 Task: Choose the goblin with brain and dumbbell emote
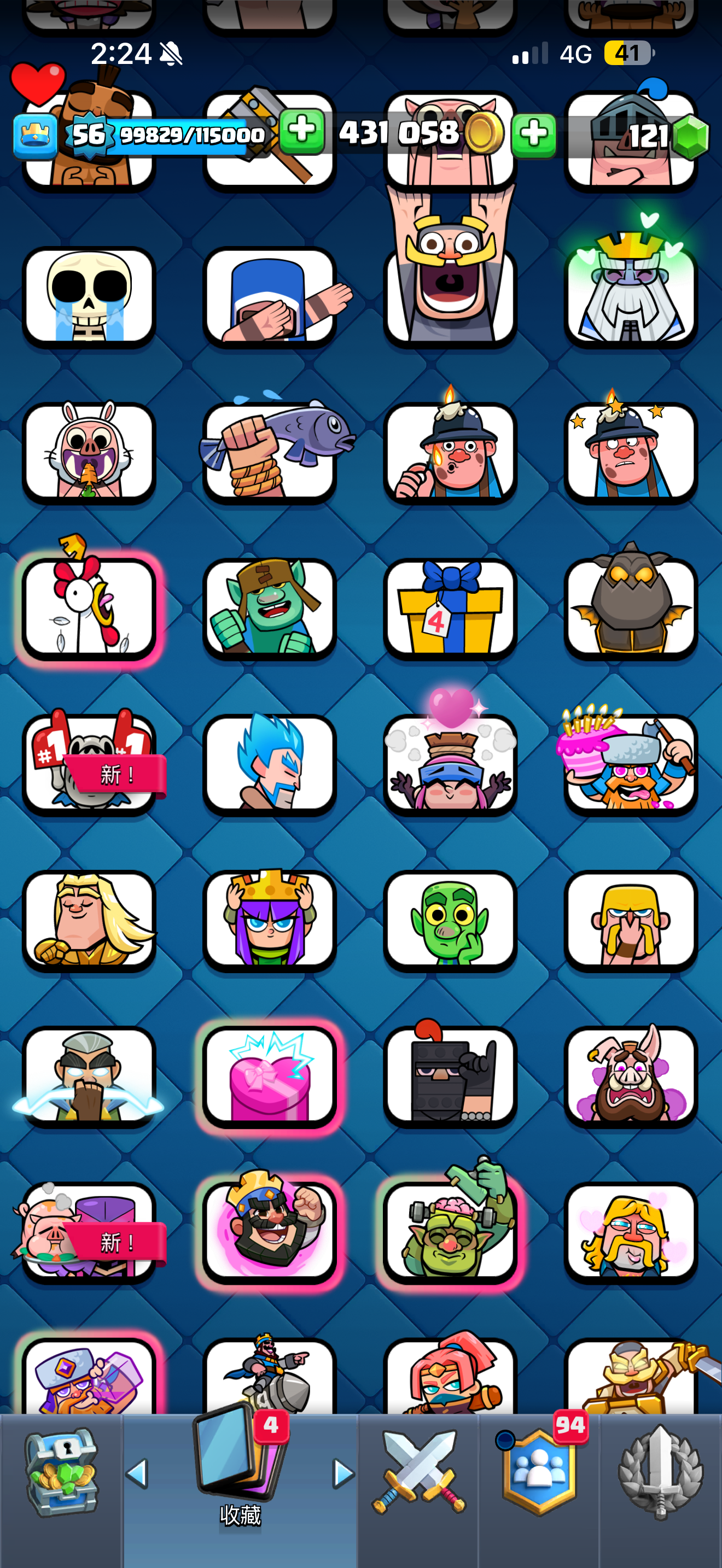click(x=450, y=1232)
